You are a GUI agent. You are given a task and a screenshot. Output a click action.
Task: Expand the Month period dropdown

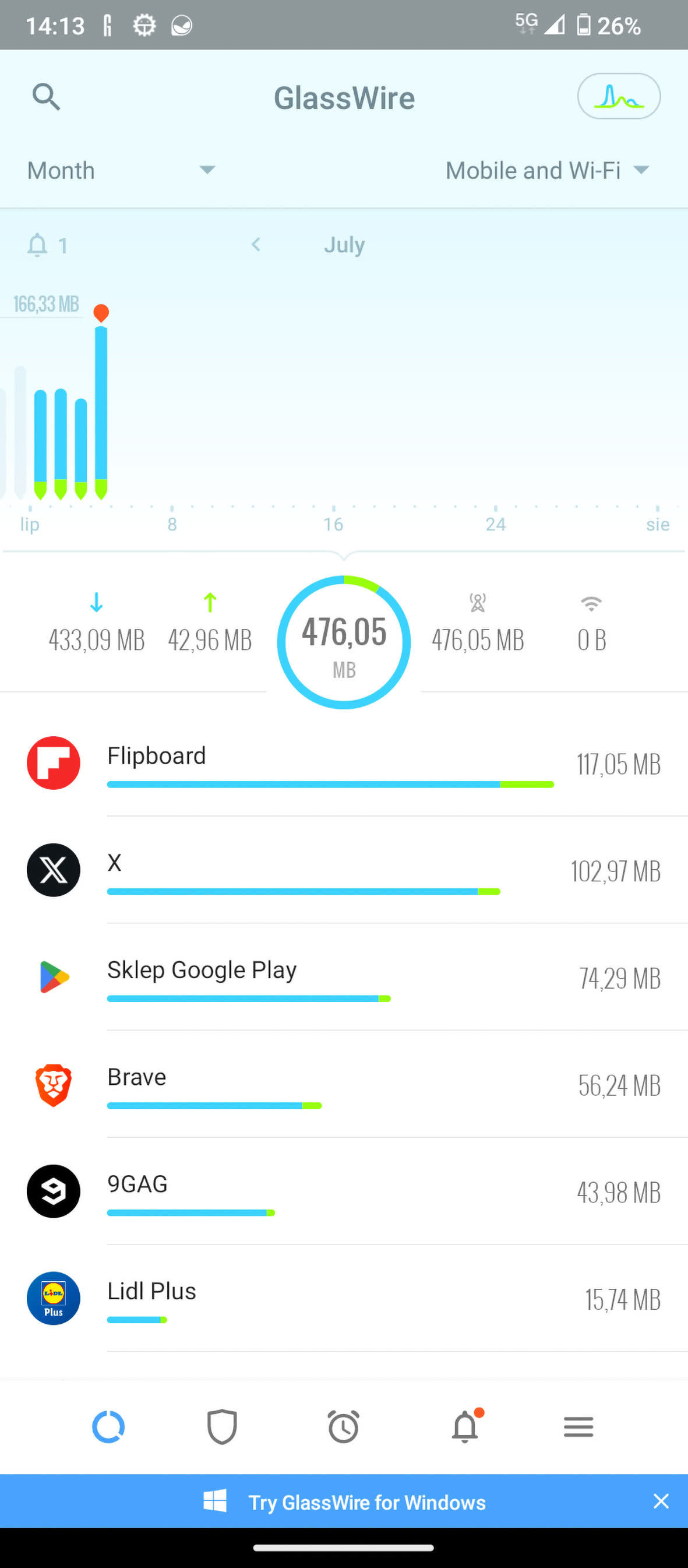point(121,170)
